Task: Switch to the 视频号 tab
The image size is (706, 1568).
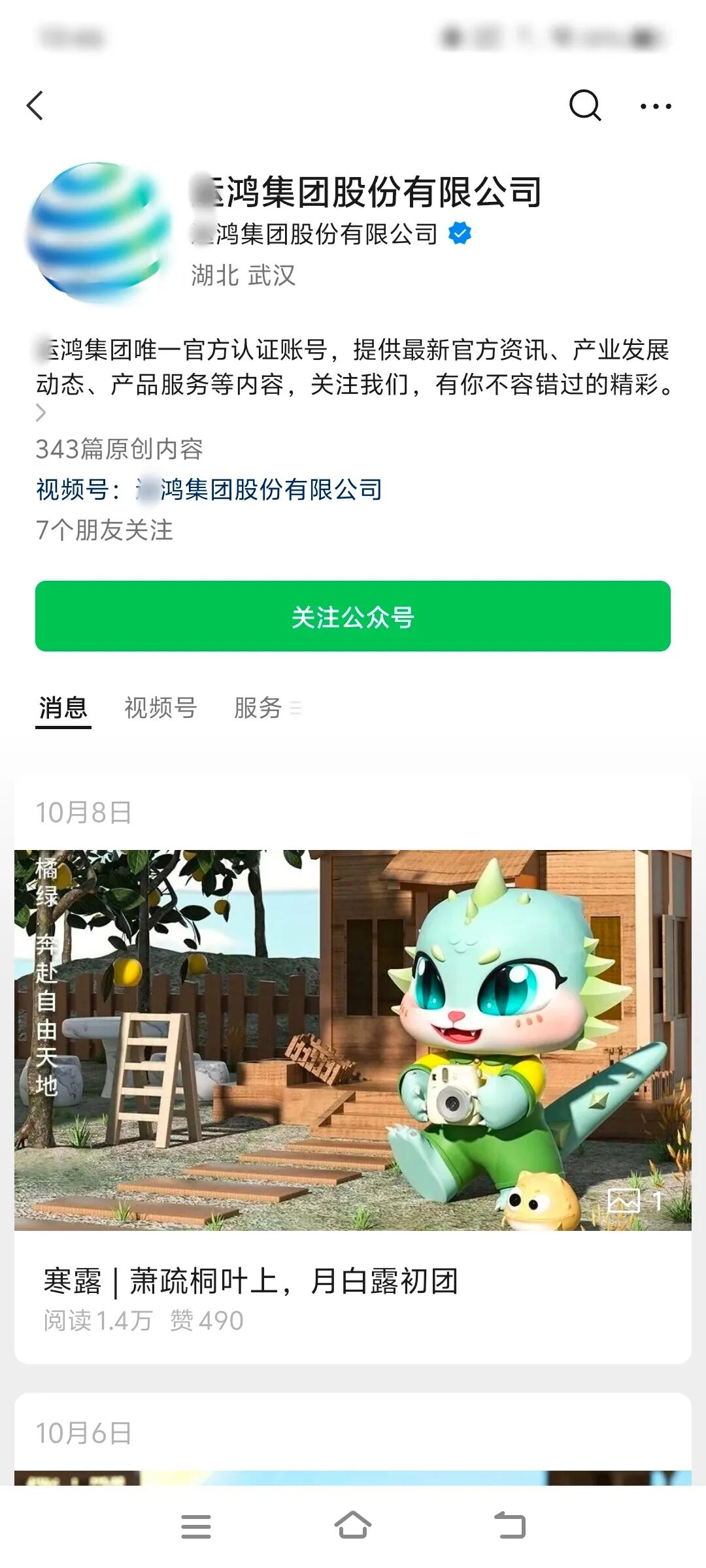Action: (160, 708)
